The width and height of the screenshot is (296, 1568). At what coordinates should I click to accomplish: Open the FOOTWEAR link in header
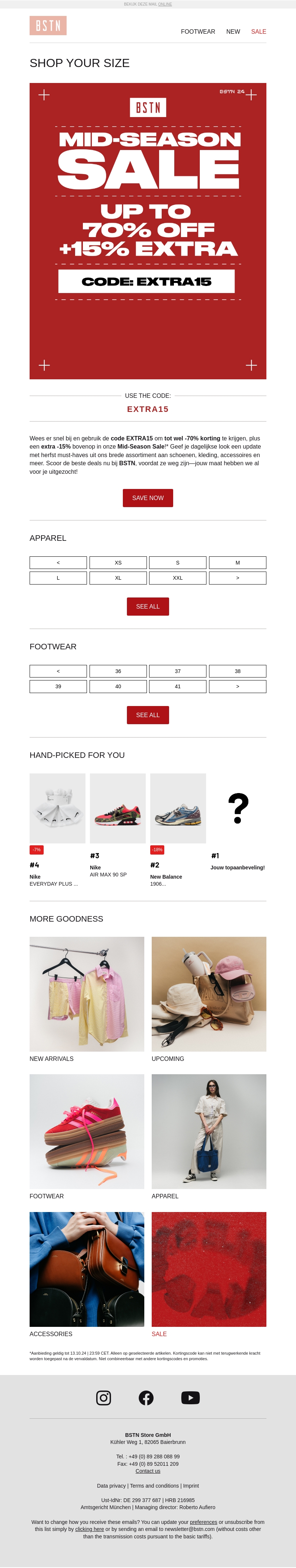tap(198, 31)
